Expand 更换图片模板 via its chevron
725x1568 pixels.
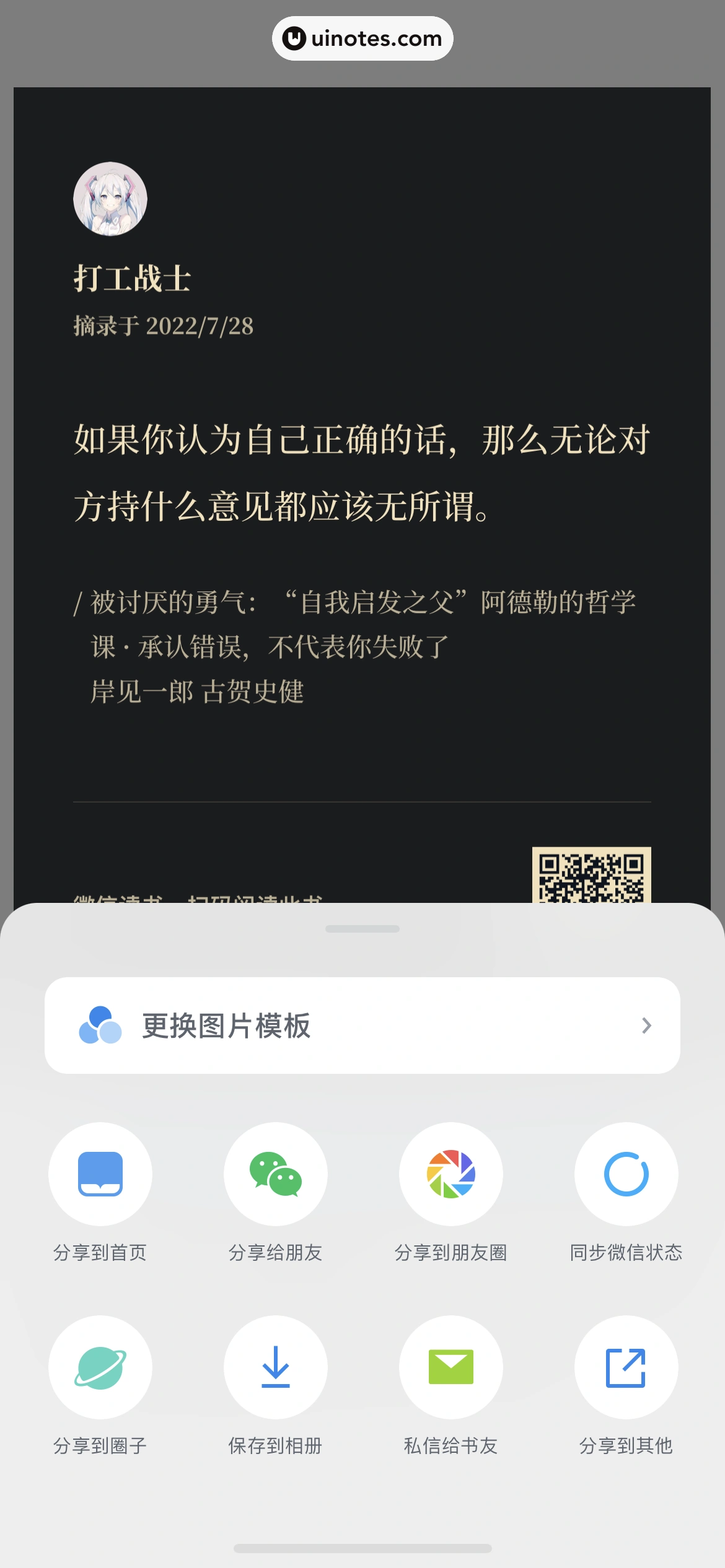pyautogui.click(x=647, y=1026)
